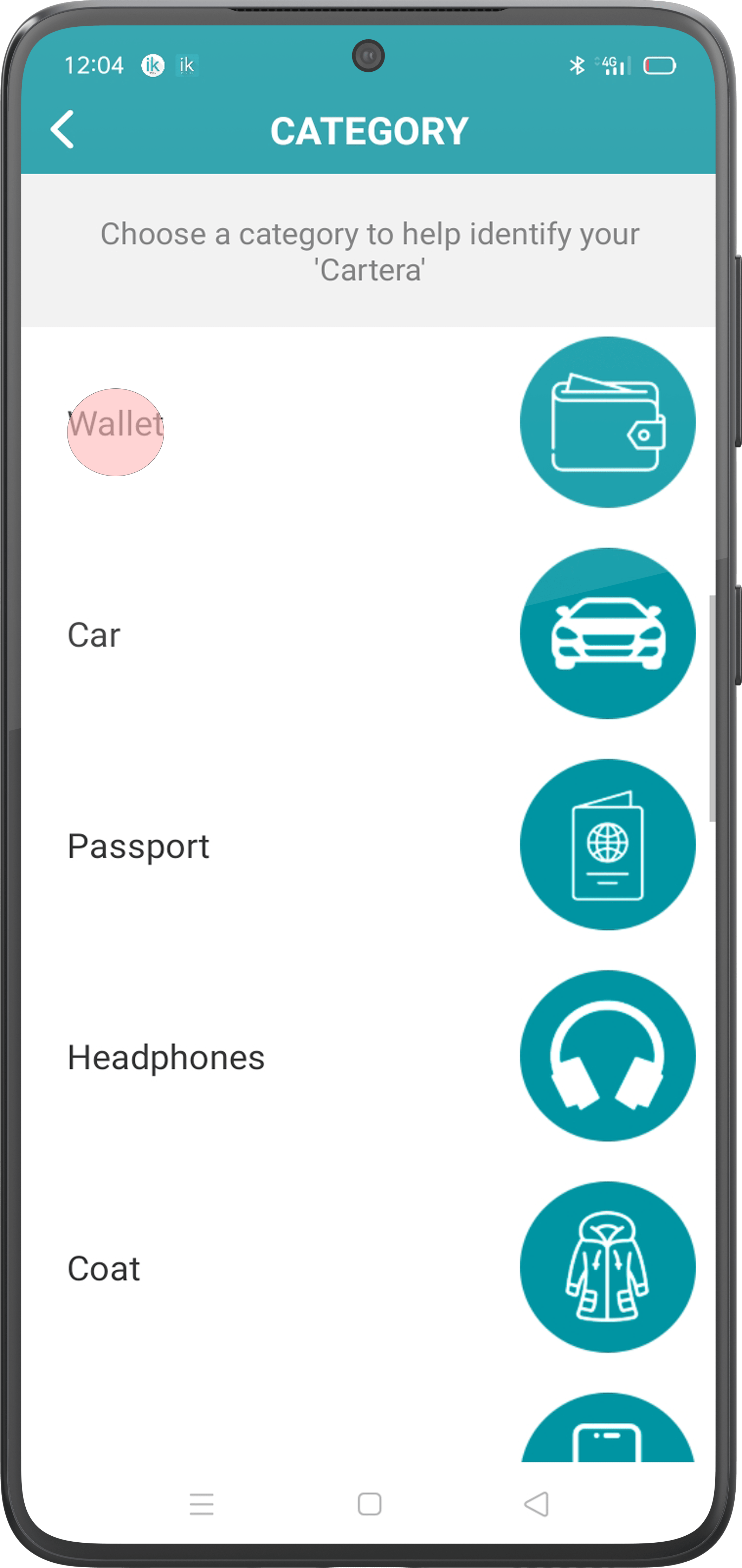Choose the Car category
This screenshot has height=1568, width=742.
click(x=368, y=634)
